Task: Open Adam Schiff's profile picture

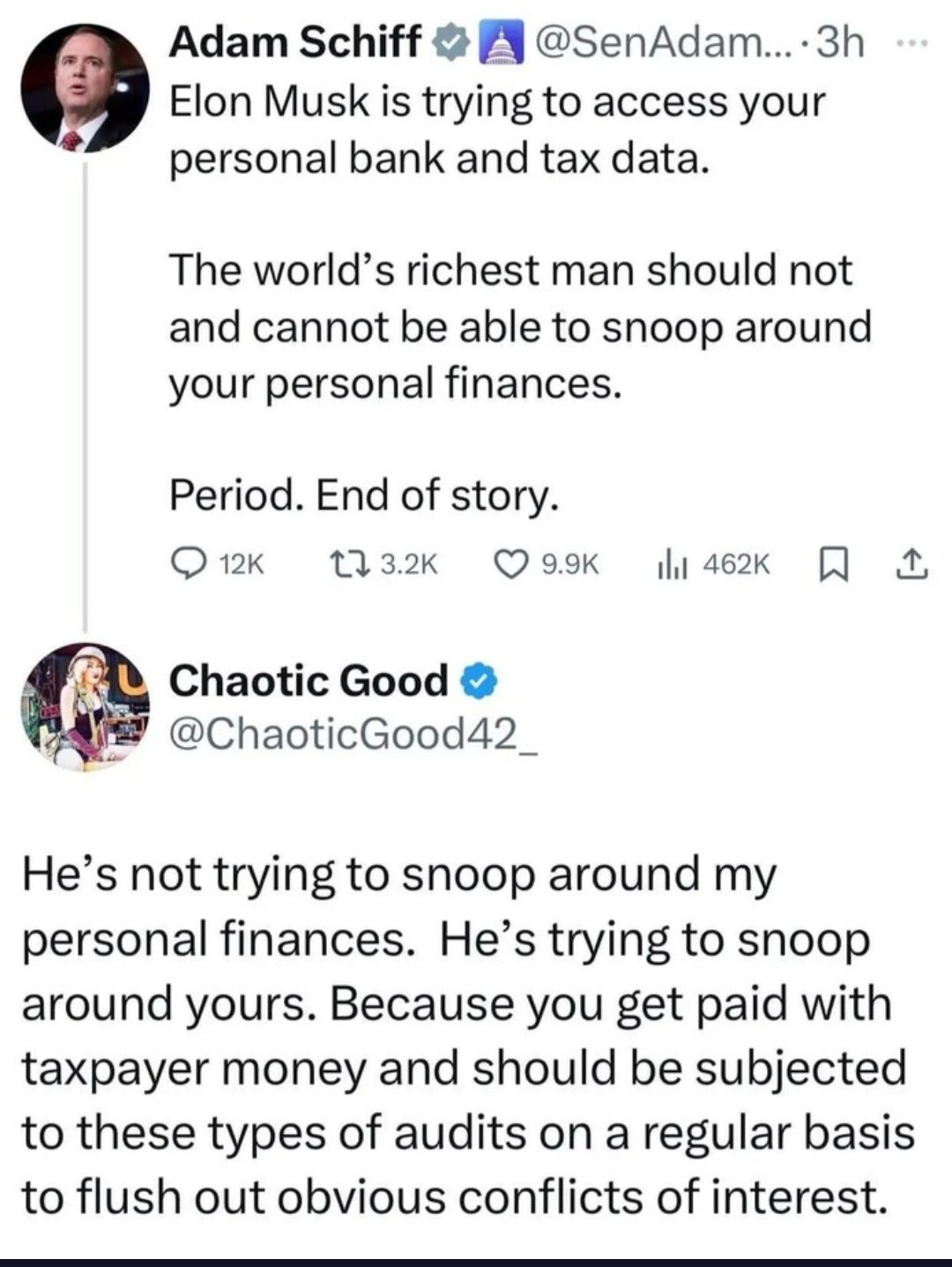Action: (86, 87)
